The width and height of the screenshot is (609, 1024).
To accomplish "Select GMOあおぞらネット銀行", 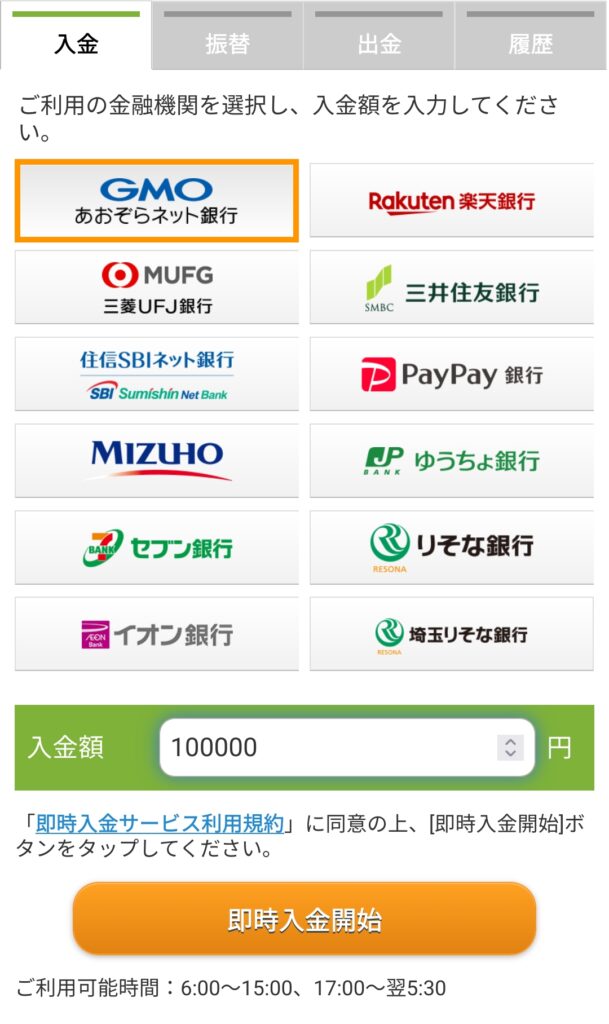I will pos(156,201).
